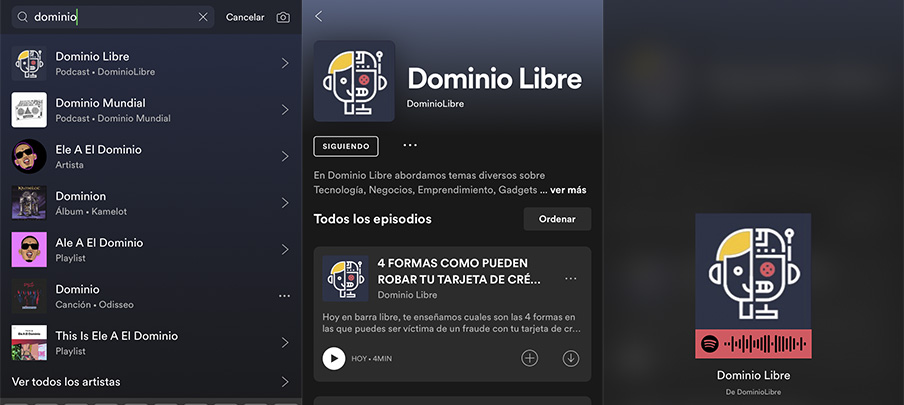Open the podcast overflow menu

point(410,146)
